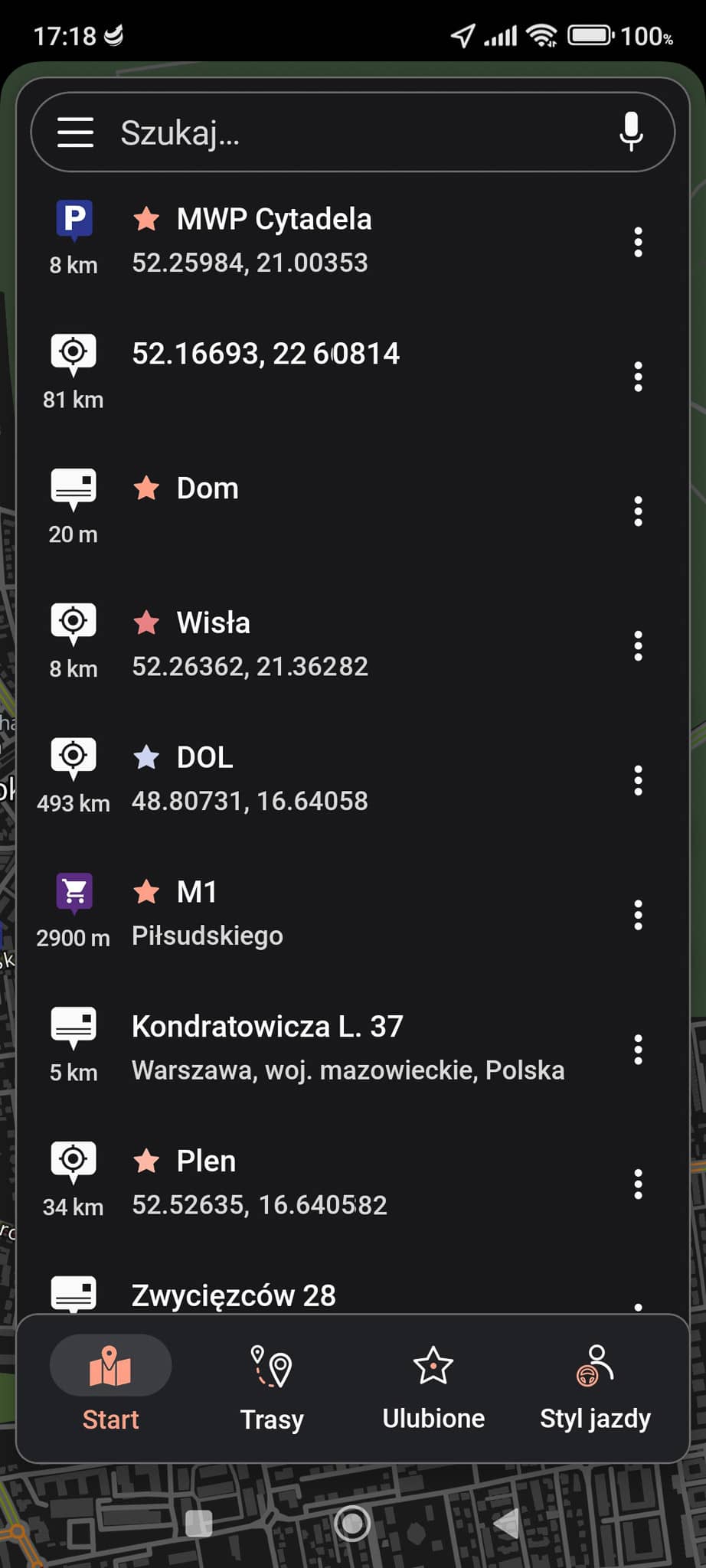The height and width of the screenshot is (1568, 706).
Task: Open options for Kondratowicza L. 37
Action: click(x=638, y=1050)
